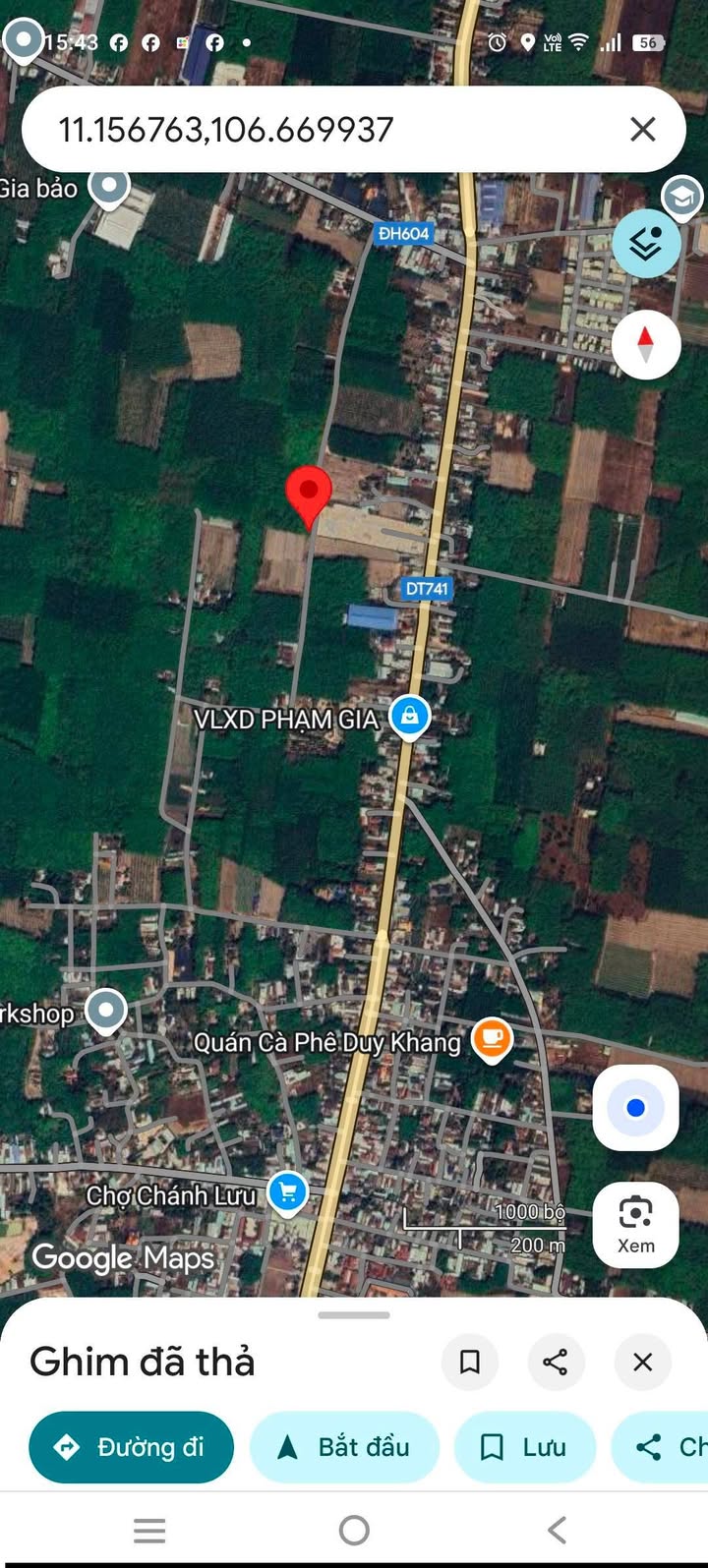Viewport: 708px width, 1568px height.
Task: Open the VLXD PHẠM GIA place marker
Action: click(x=409, y=717)
